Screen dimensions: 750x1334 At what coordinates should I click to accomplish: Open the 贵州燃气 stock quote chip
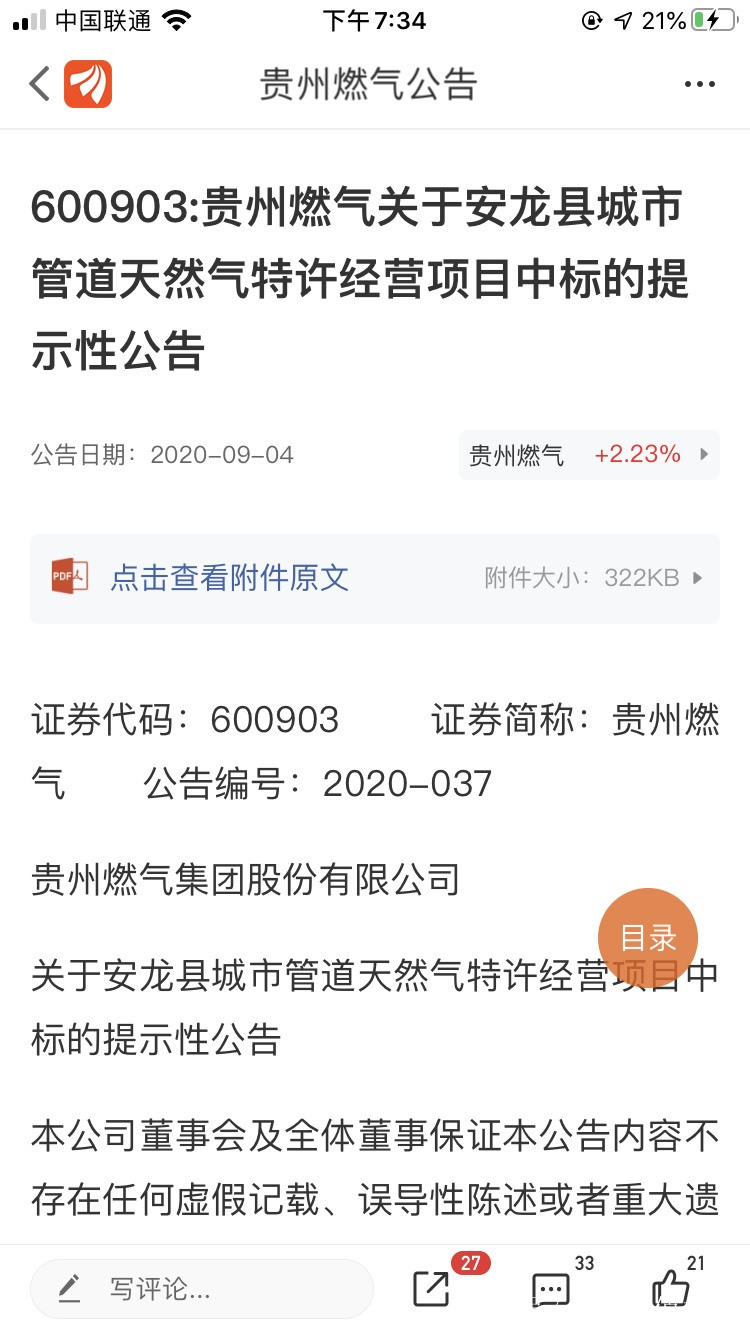tap(589, 455)
